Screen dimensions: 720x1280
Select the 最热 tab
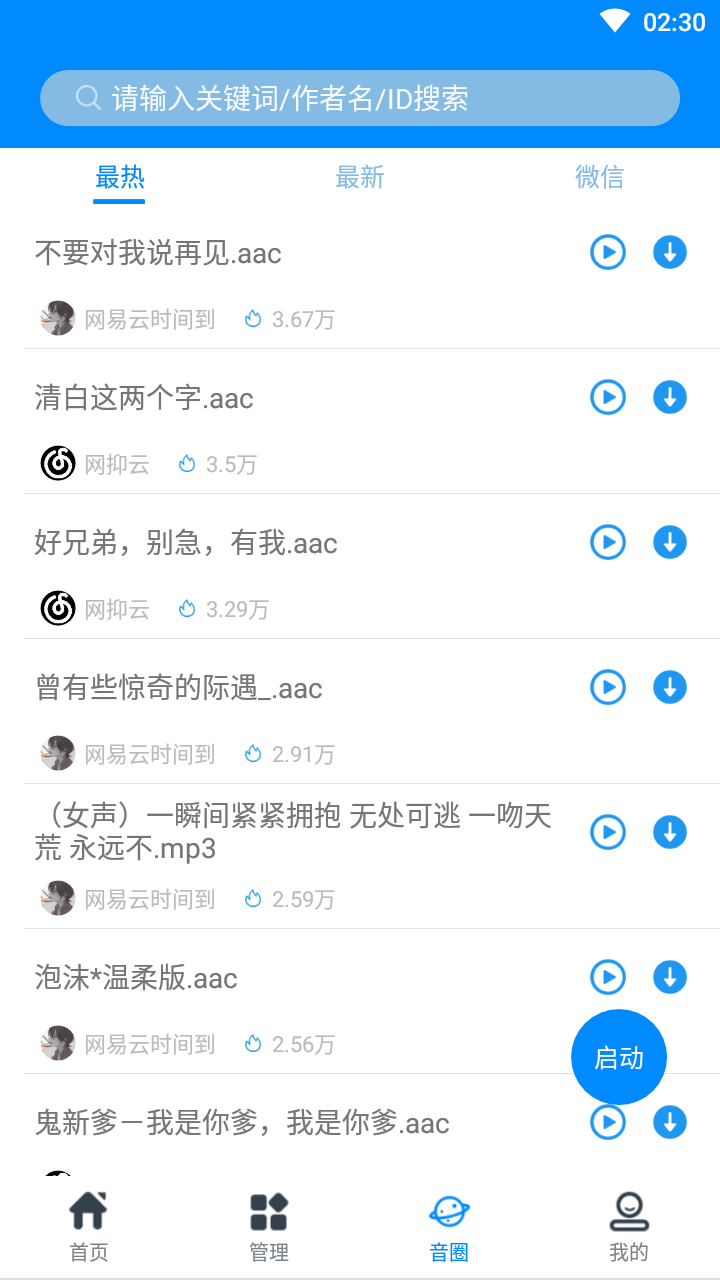coord(119,176)
